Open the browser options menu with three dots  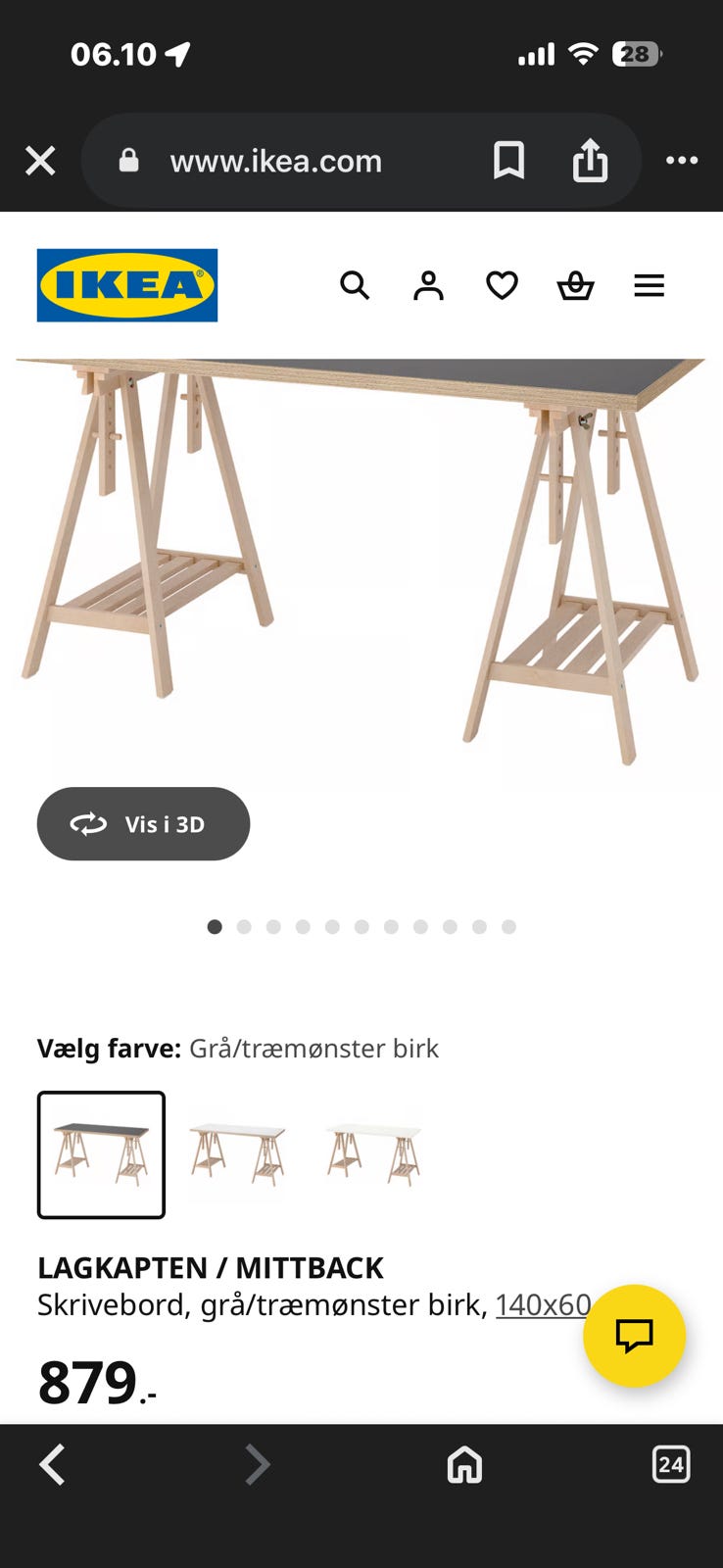(x=681, y=161)
